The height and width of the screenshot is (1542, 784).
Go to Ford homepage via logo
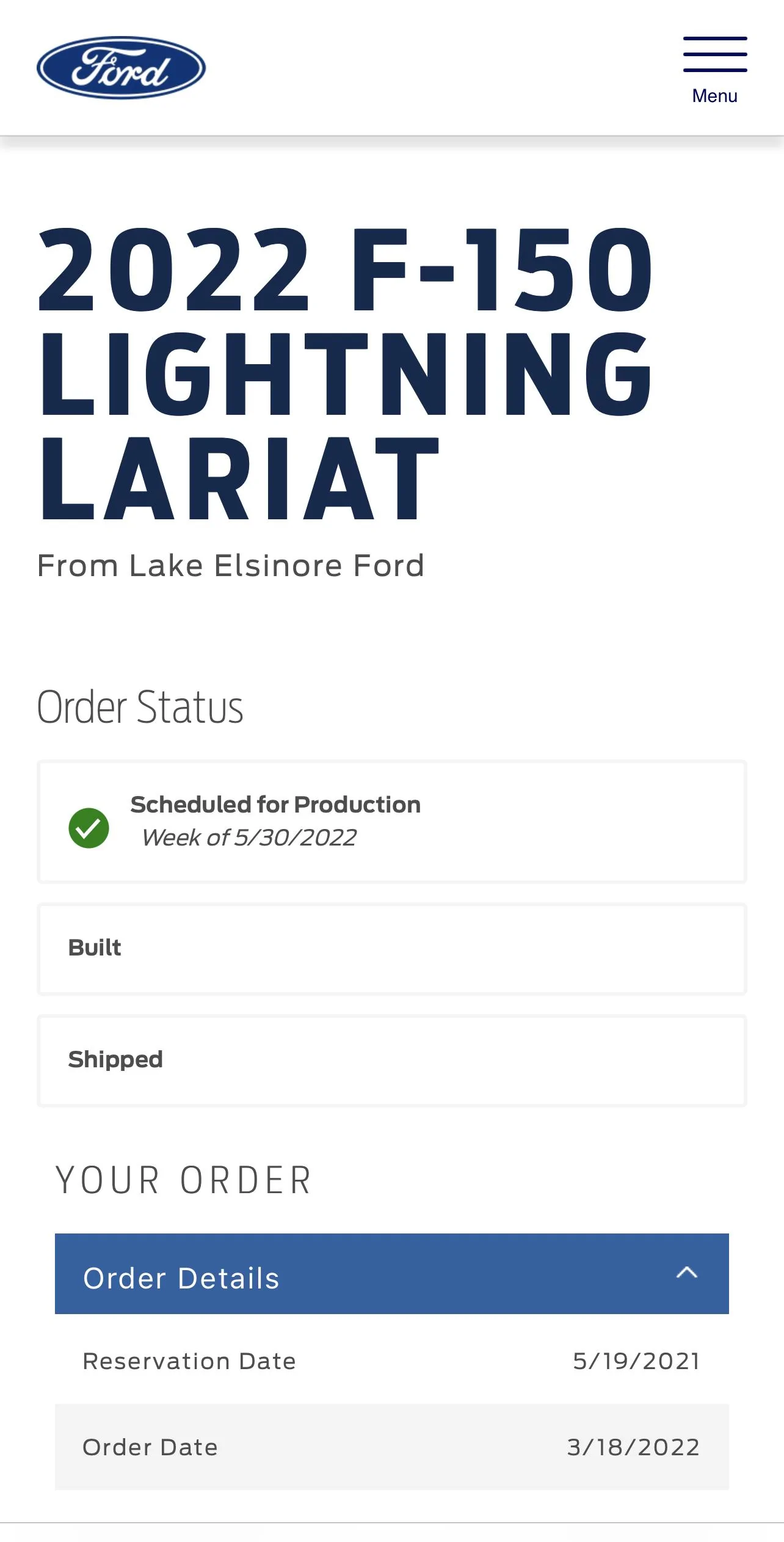point(121,68)
